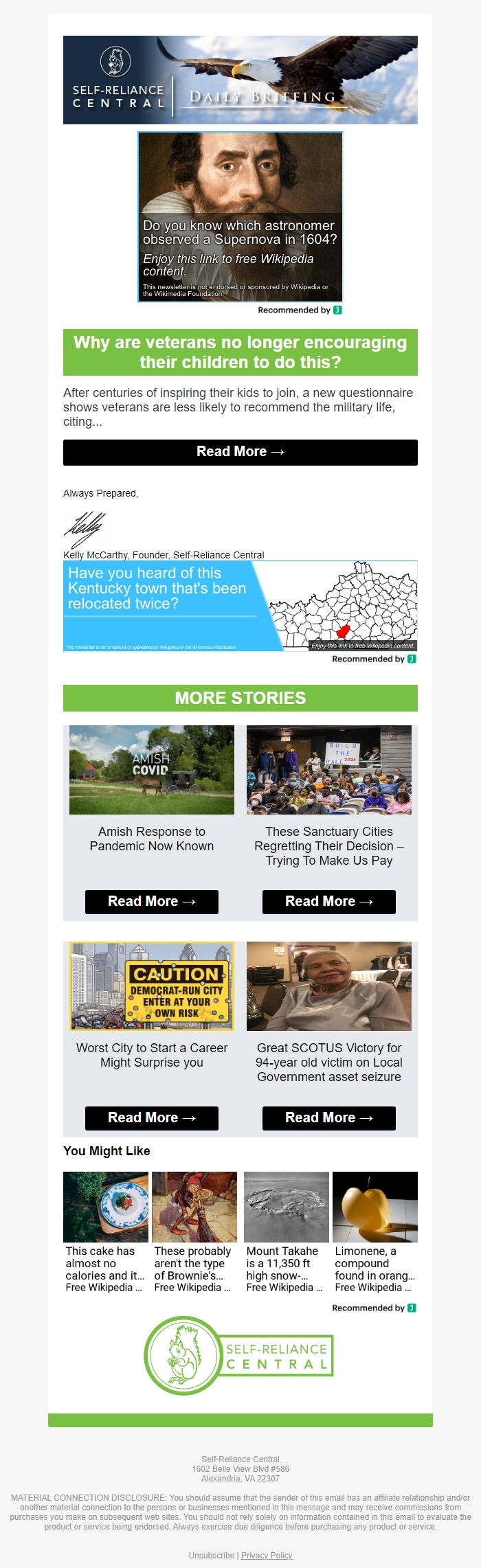Viewport: 481px width, 1568px height.
Task: Open the Kentucky town relocated twice banner
Action: 240,606
